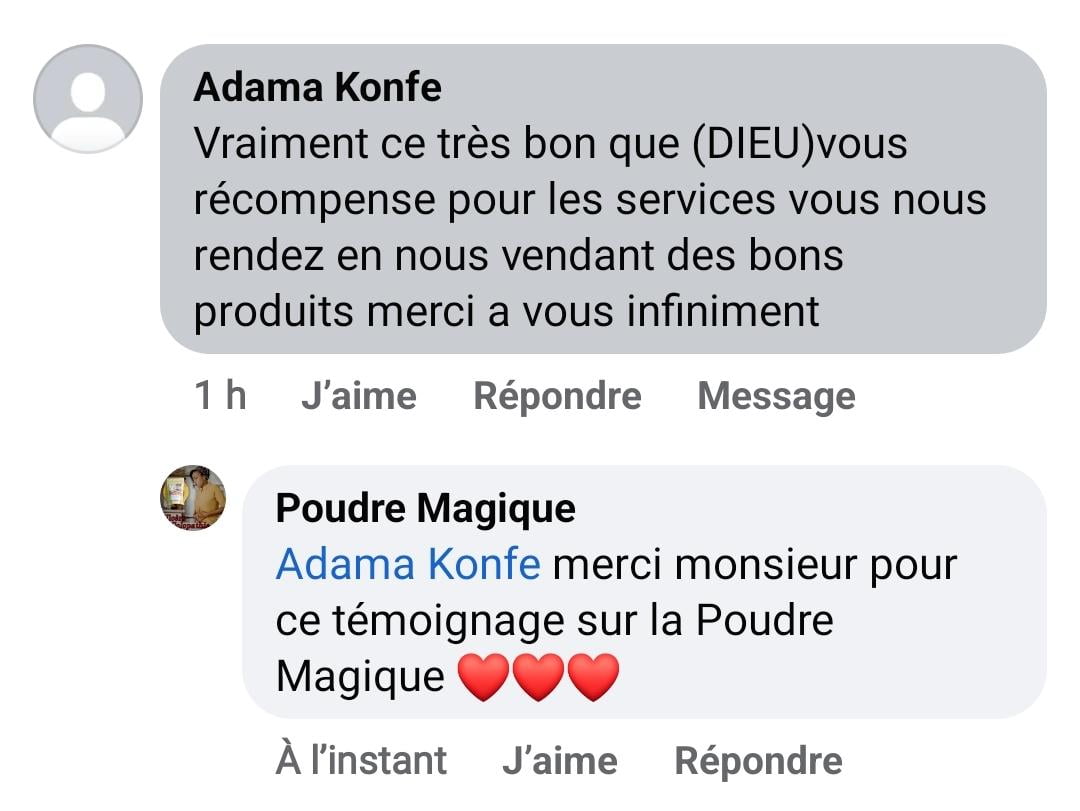
Task: Like Adama Konfe's comment
Action: [358, 396]
